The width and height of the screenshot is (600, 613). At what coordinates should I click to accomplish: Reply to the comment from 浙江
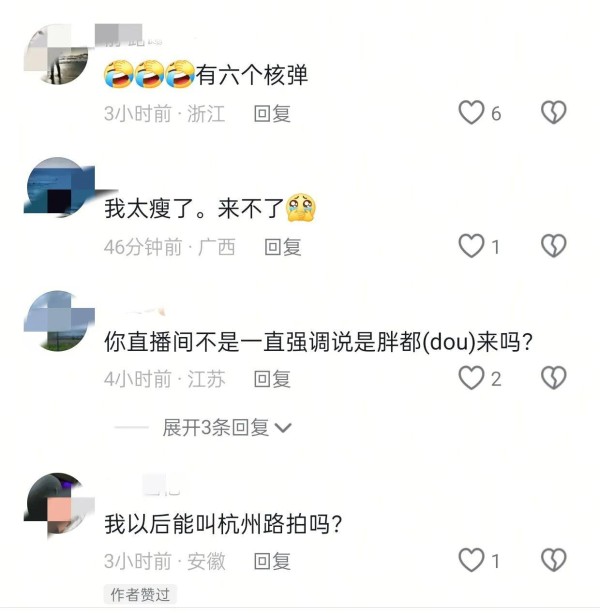click(x=272, y=114)
